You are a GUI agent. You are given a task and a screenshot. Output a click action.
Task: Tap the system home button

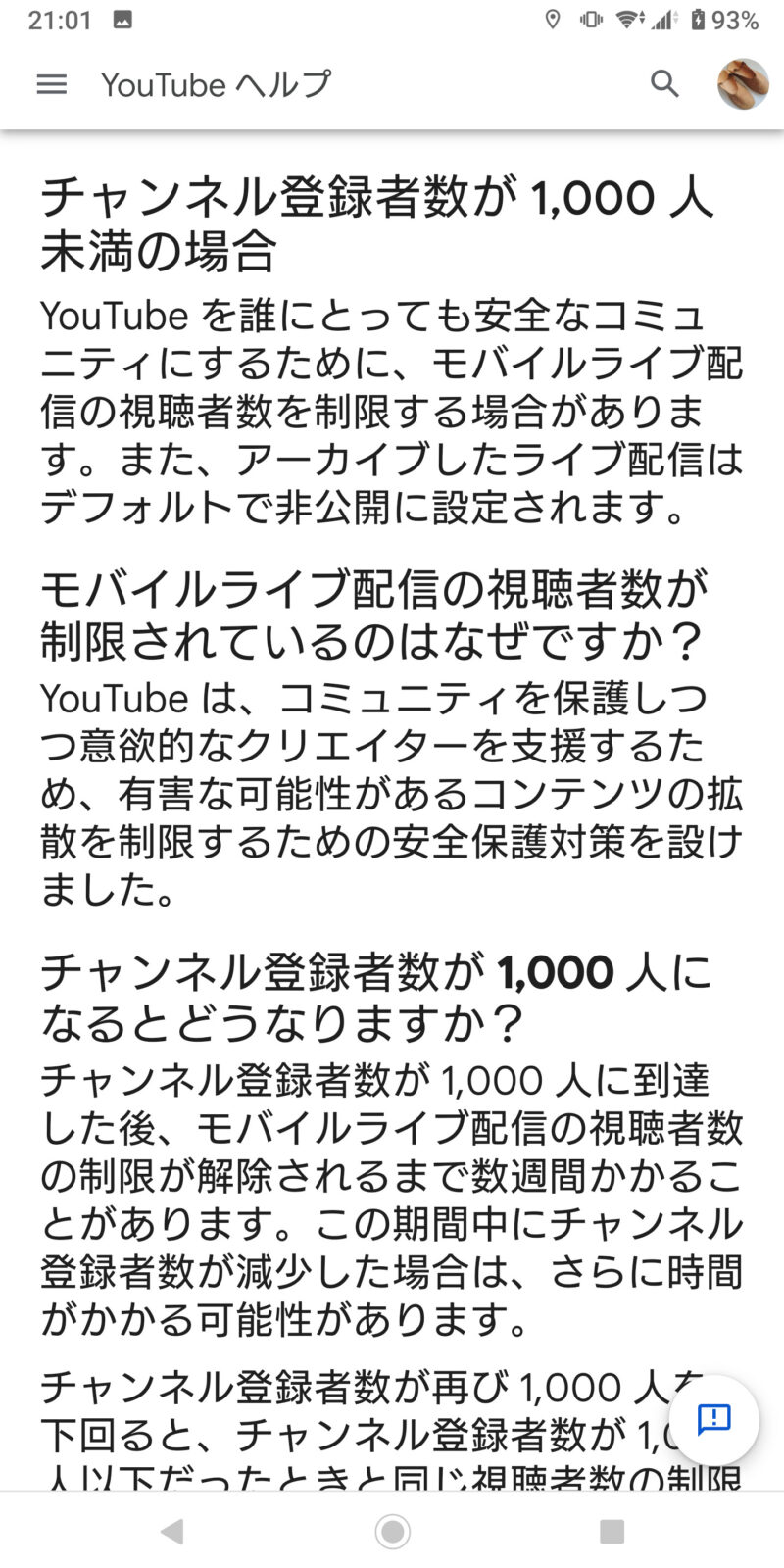click(x=392, y=1531)
